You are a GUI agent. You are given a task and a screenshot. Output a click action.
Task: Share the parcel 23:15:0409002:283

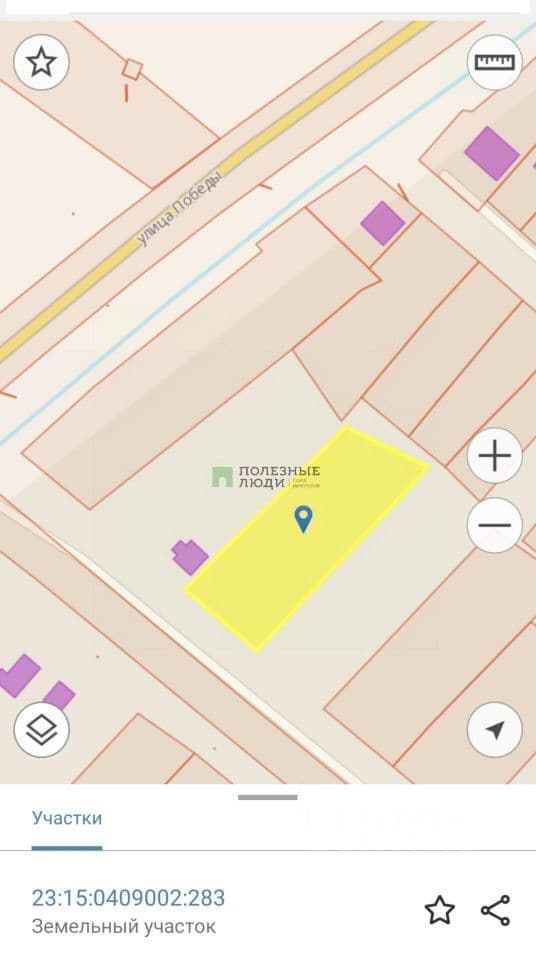coord(496,910)
